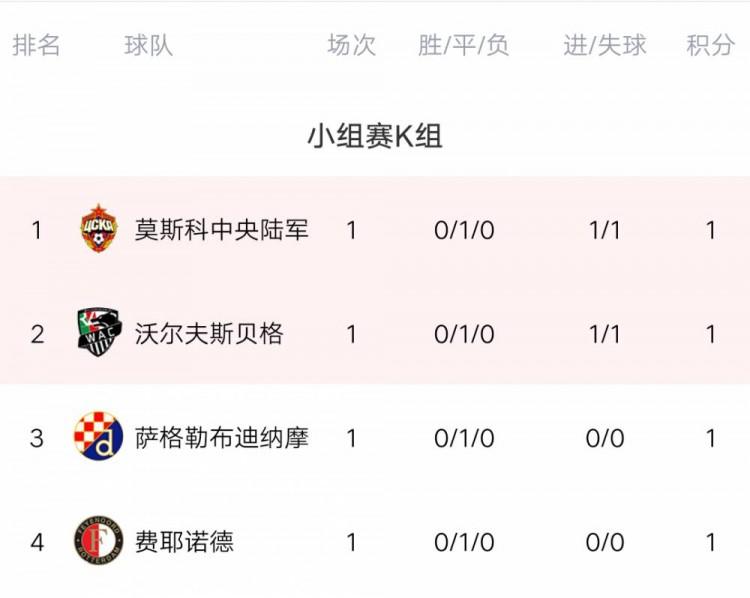Open the 沃尔夫斯贝格 team row
Screen dimensions: 750x598
(209, 334)
